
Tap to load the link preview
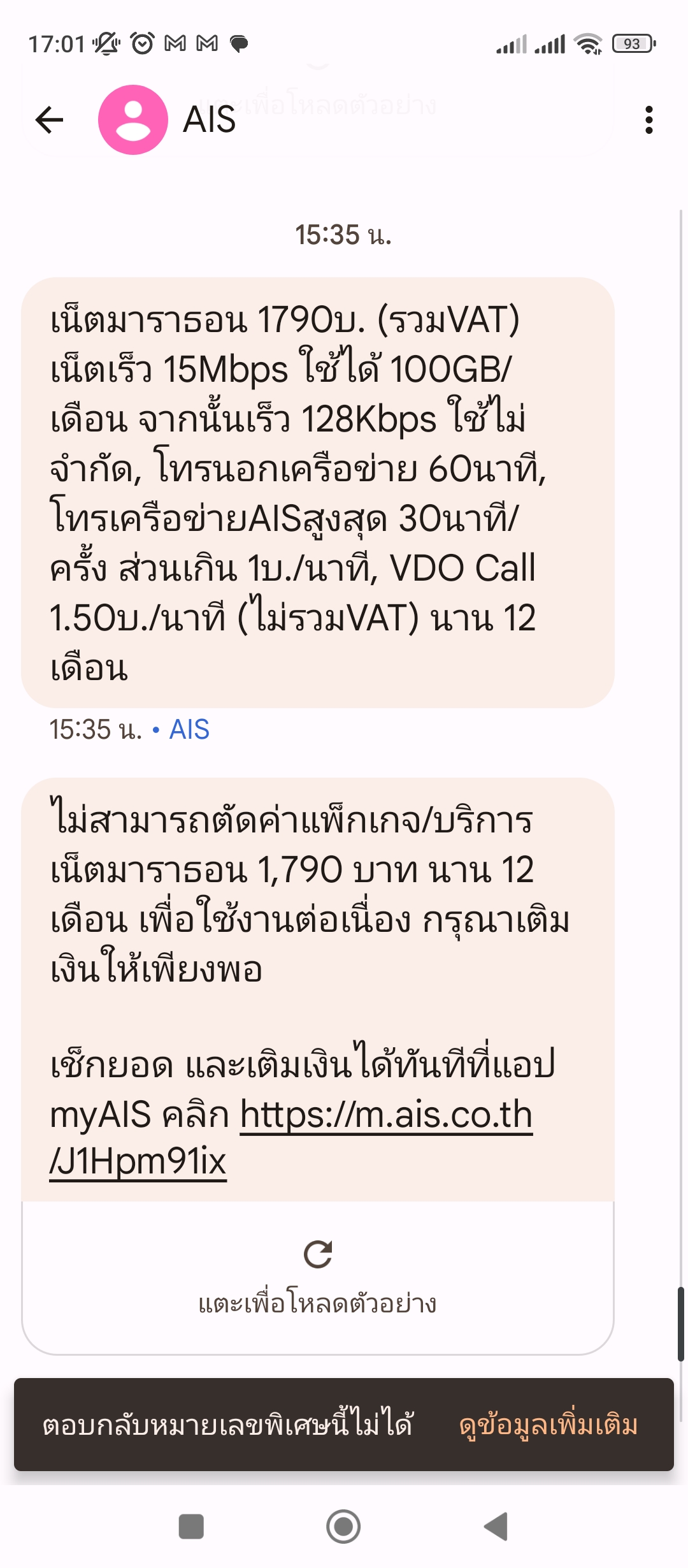click(318, 1277)
